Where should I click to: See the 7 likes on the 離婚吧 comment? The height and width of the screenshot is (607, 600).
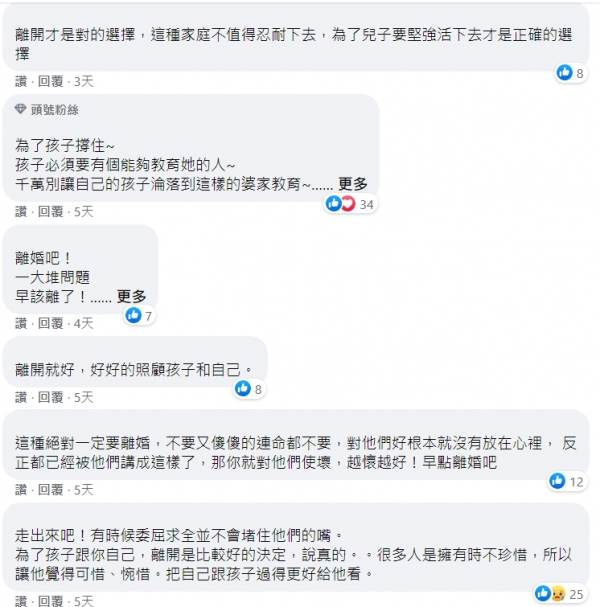(139, 316)
